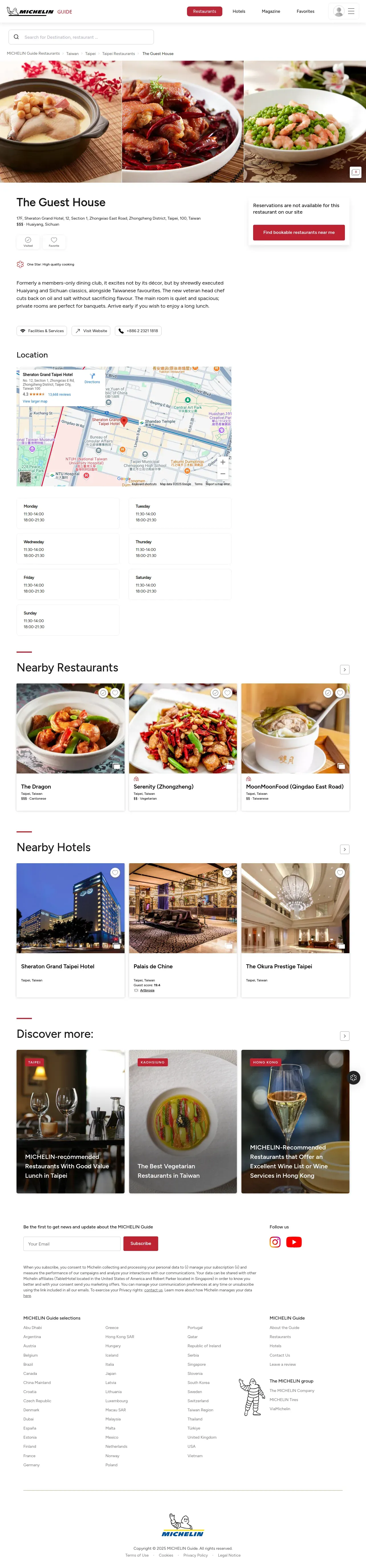Open Directions on the map
The height and width of the screenshot is (1568, 366).
pyautogui.click(x=92, y=378)
